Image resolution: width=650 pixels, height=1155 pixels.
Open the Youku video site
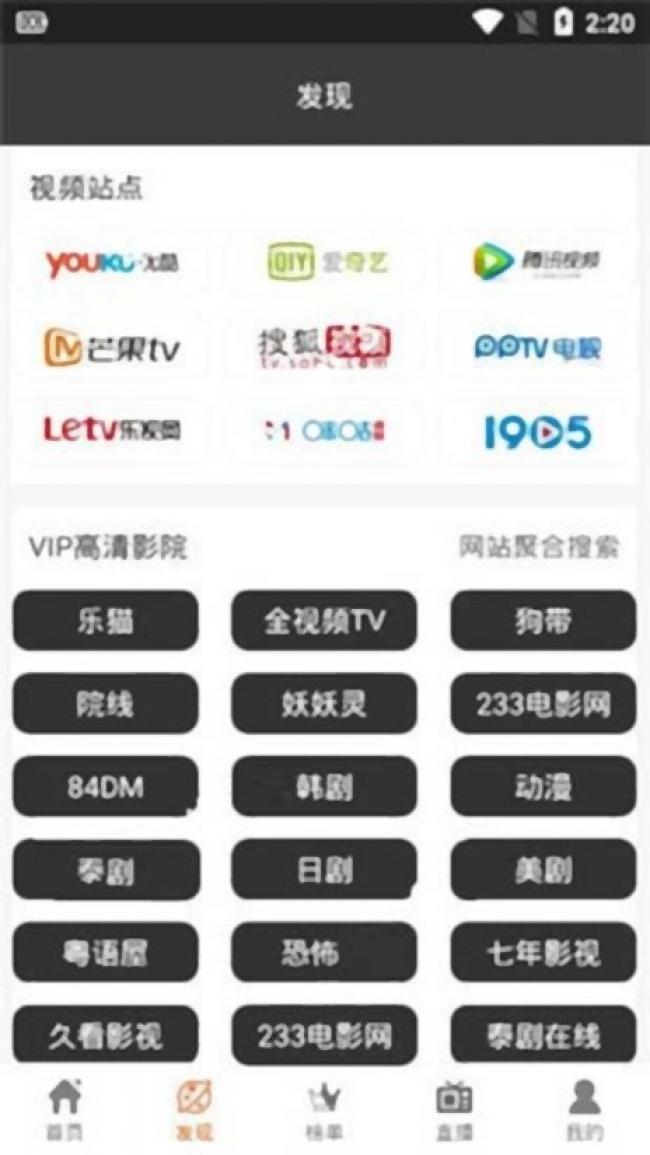[x=110, y=263]
